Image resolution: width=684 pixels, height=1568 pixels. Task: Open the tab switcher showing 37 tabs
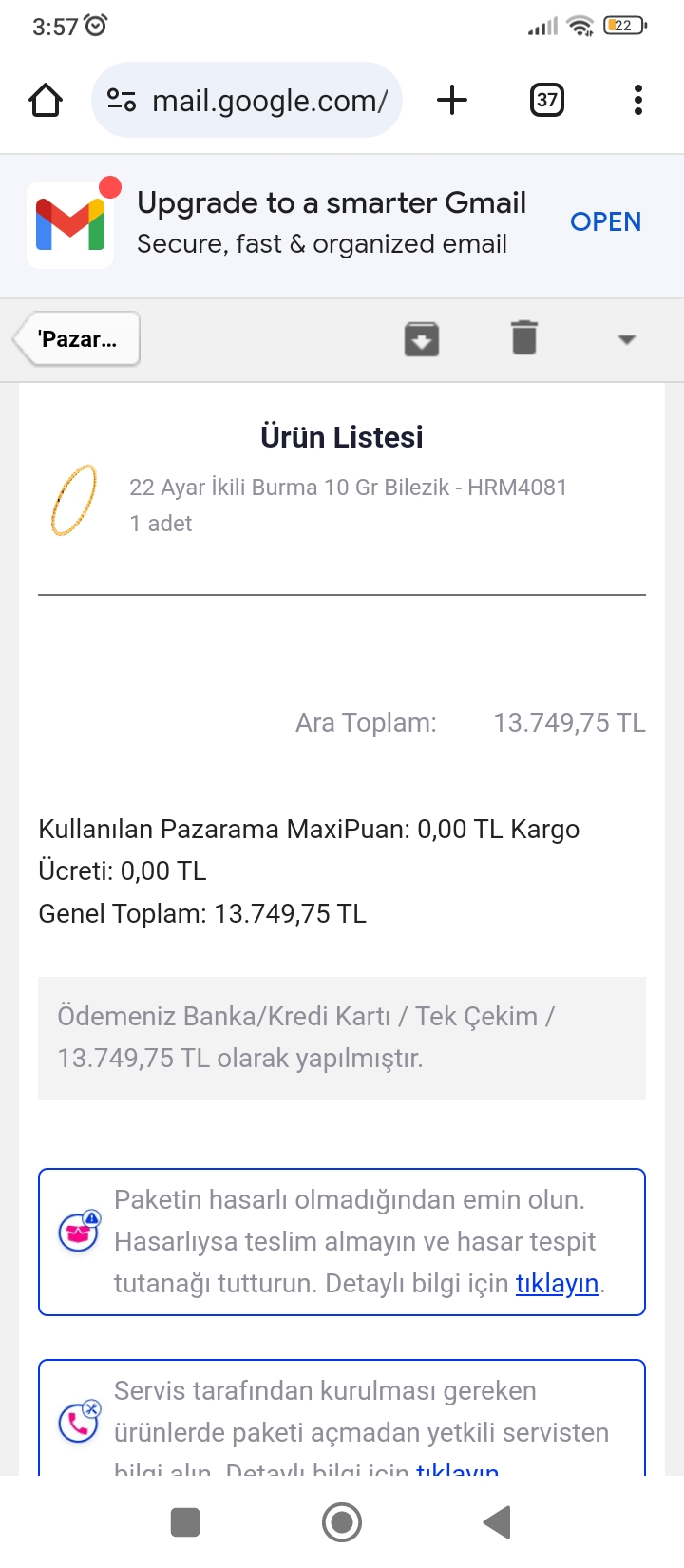[x=546, y=100]
